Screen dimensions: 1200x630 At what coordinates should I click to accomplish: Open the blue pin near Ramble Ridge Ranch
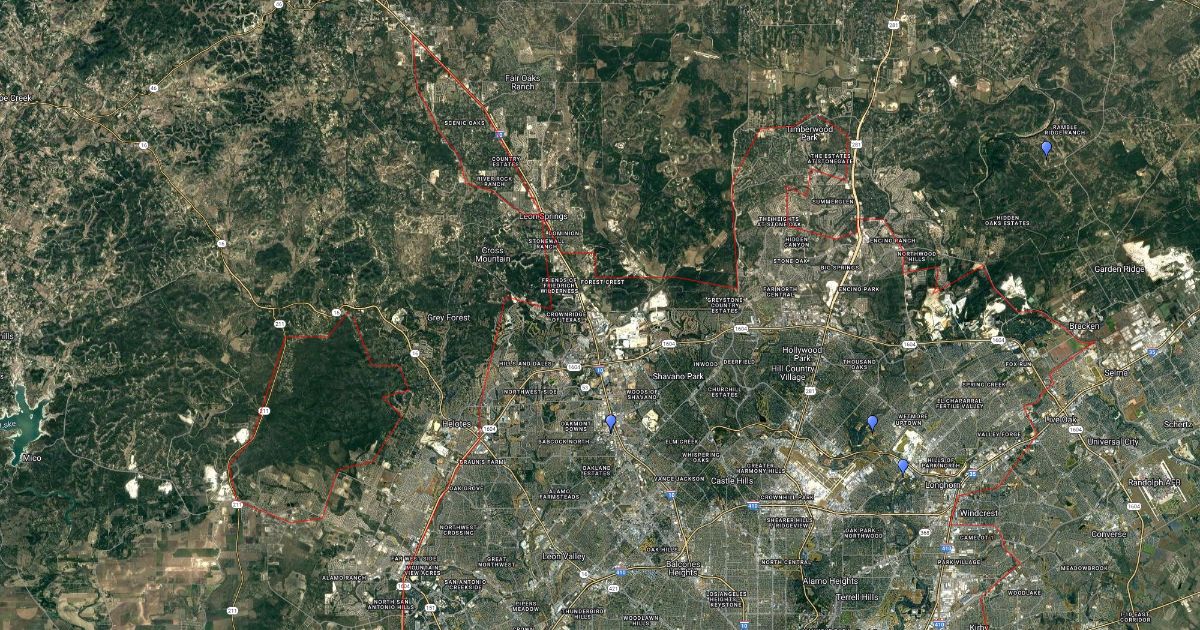tap(1046, 148)
